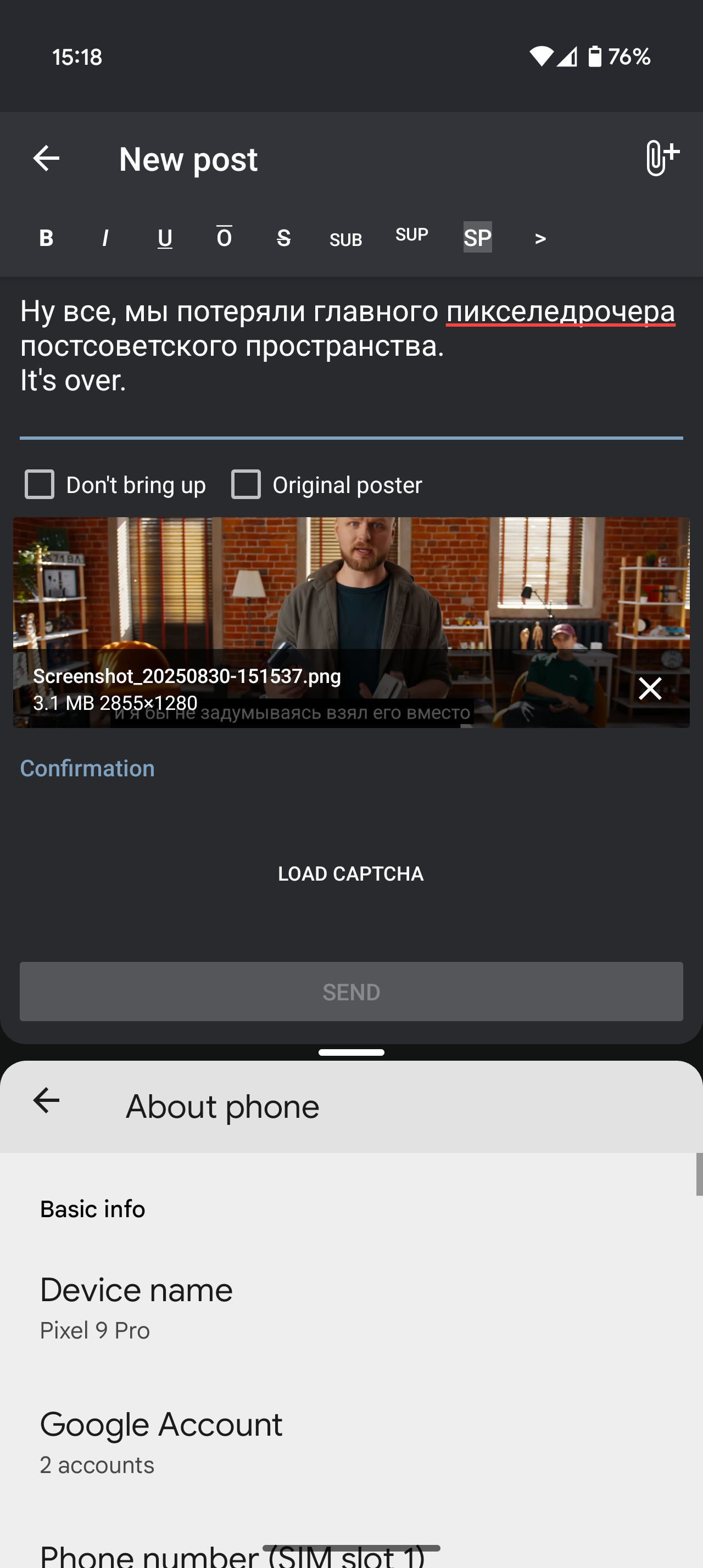The image size is (703, 1568).
Task: Apply underline formatting
Action: (x=164, y=237)
